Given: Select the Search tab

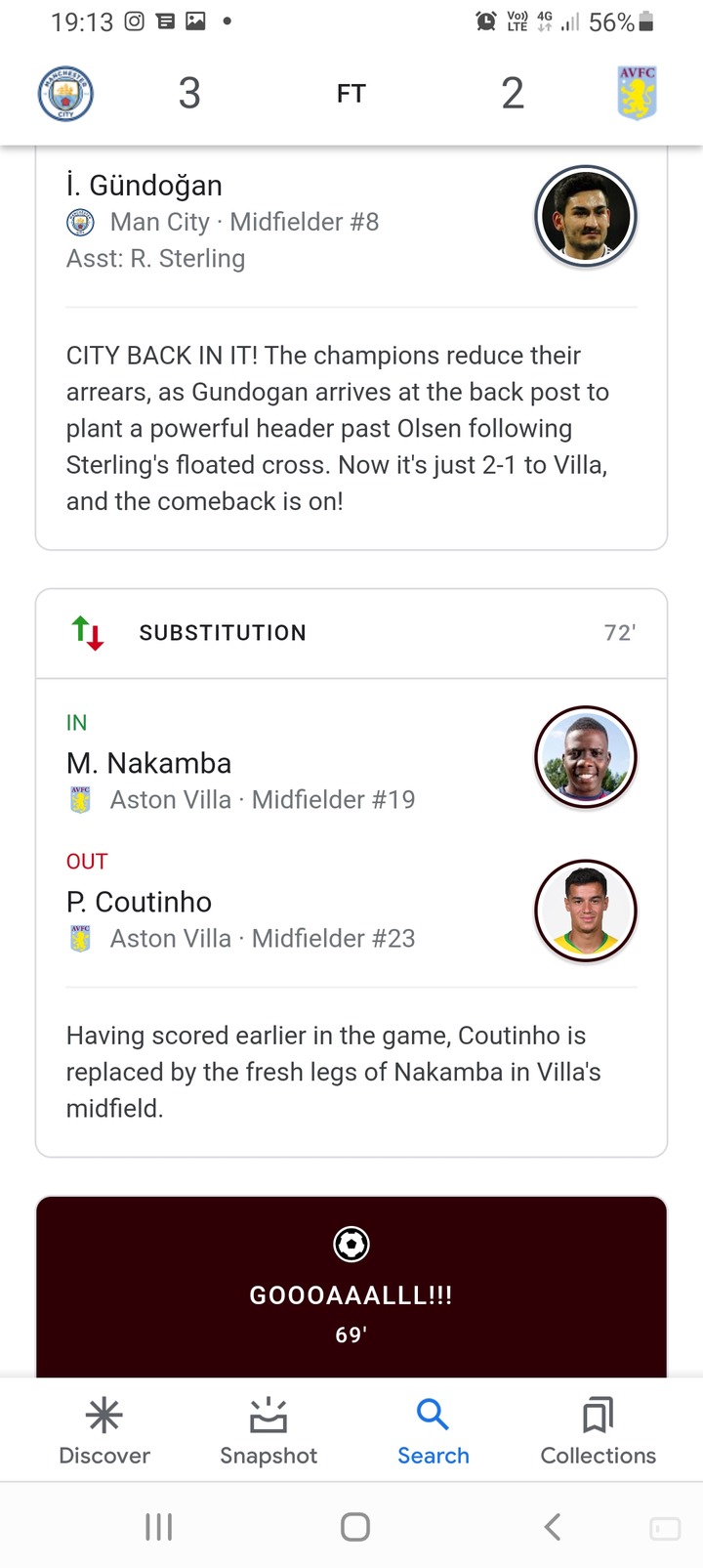Looking at the screenshot, I should pyautogui.click(x=433, y=1430).
